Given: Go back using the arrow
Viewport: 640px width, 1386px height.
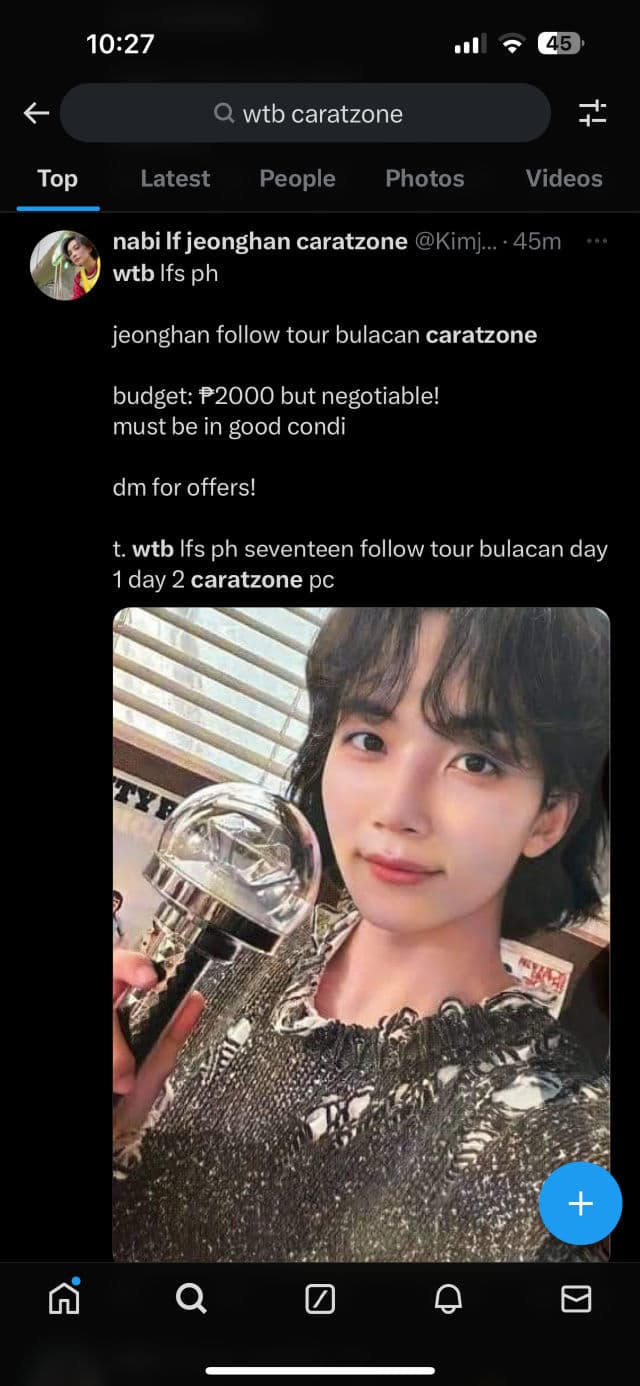Looking at the screenshot, I should 36,113.
